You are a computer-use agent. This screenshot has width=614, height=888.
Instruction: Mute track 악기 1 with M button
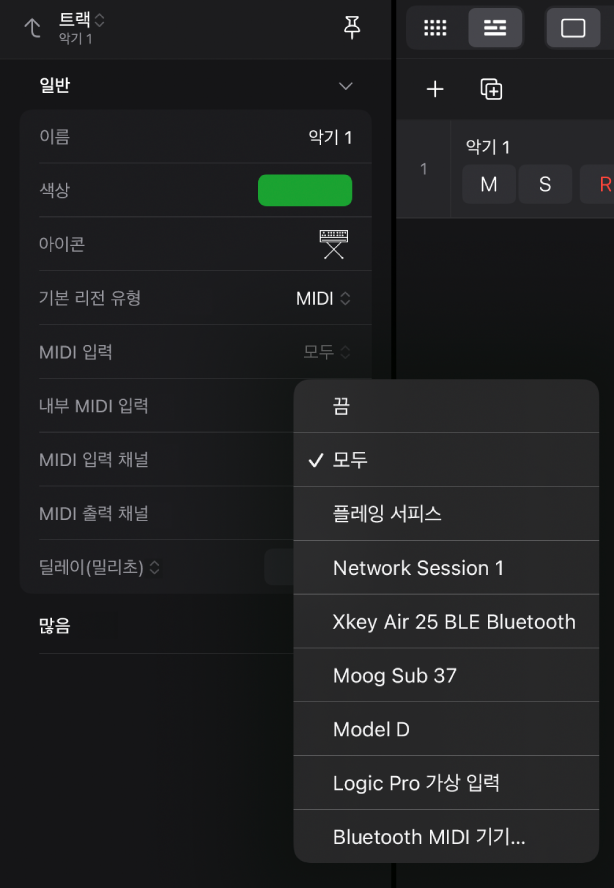[489, 184]
